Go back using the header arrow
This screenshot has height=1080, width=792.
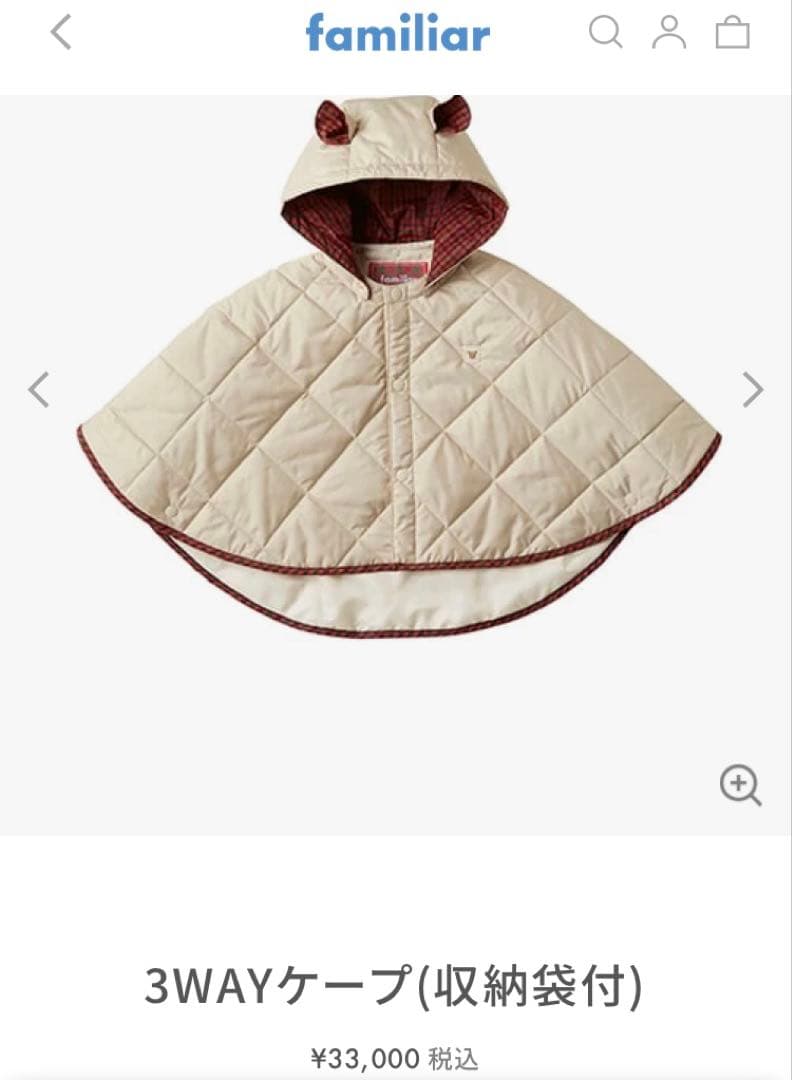click(61, 32)
